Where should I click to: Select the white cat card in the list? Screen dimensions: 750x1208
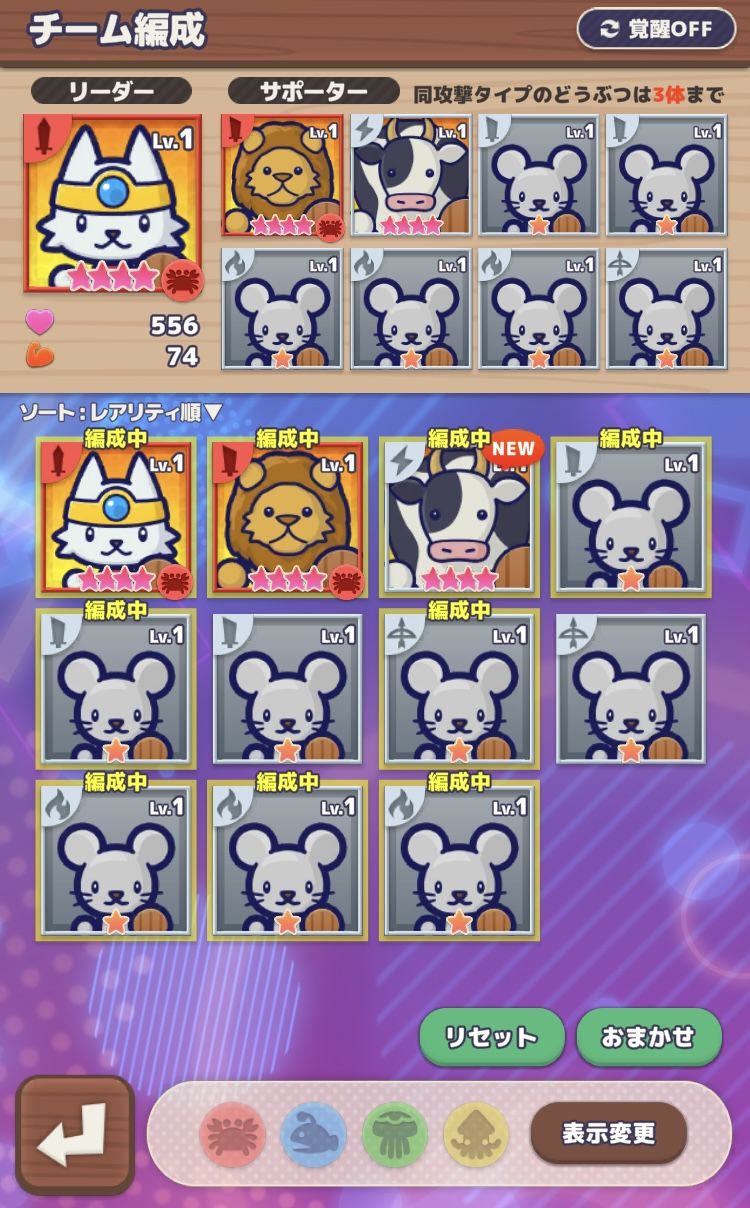[116, 518]
